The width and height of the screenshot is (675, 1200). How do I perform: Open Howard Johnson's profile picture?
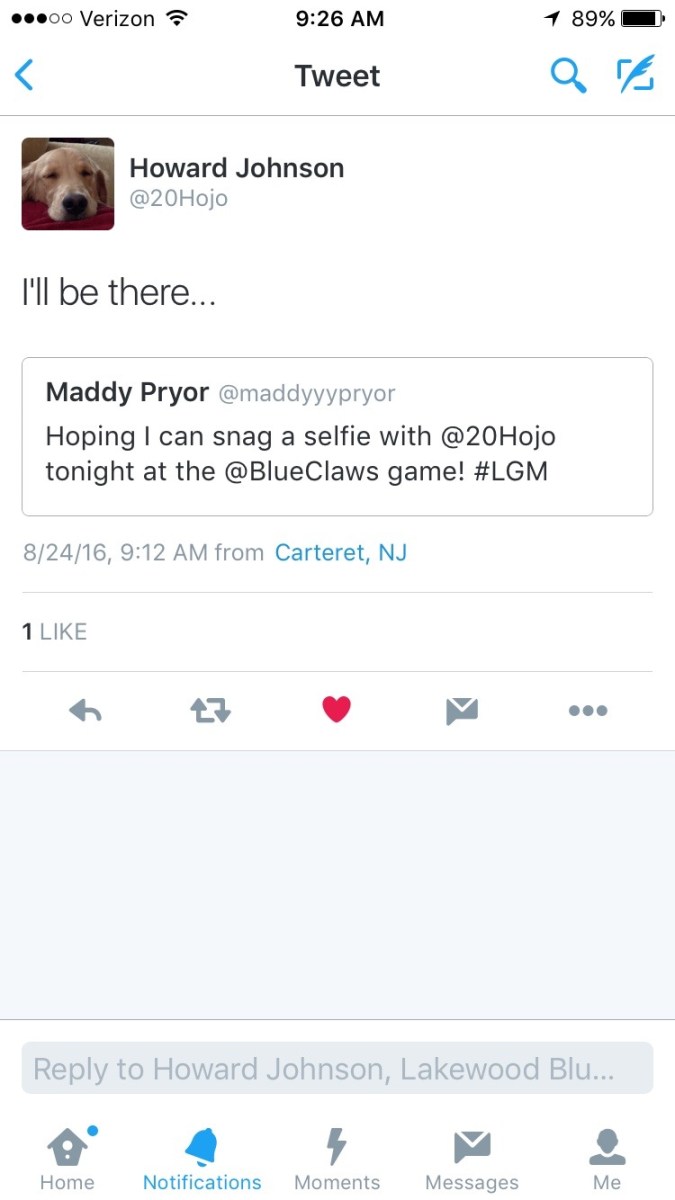point(68,184)
